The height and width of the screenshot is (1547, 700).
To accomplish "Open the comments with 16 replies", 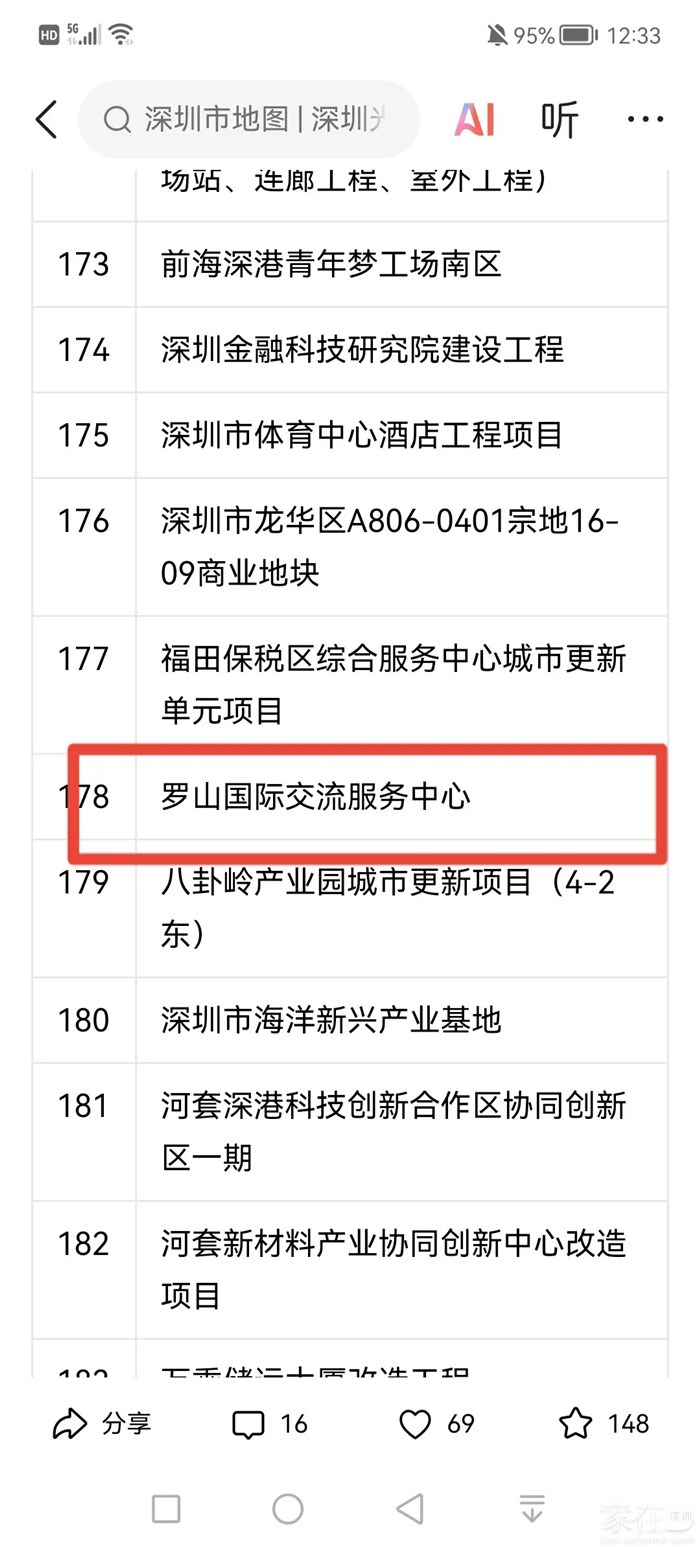I will [x=269, y=1423].
